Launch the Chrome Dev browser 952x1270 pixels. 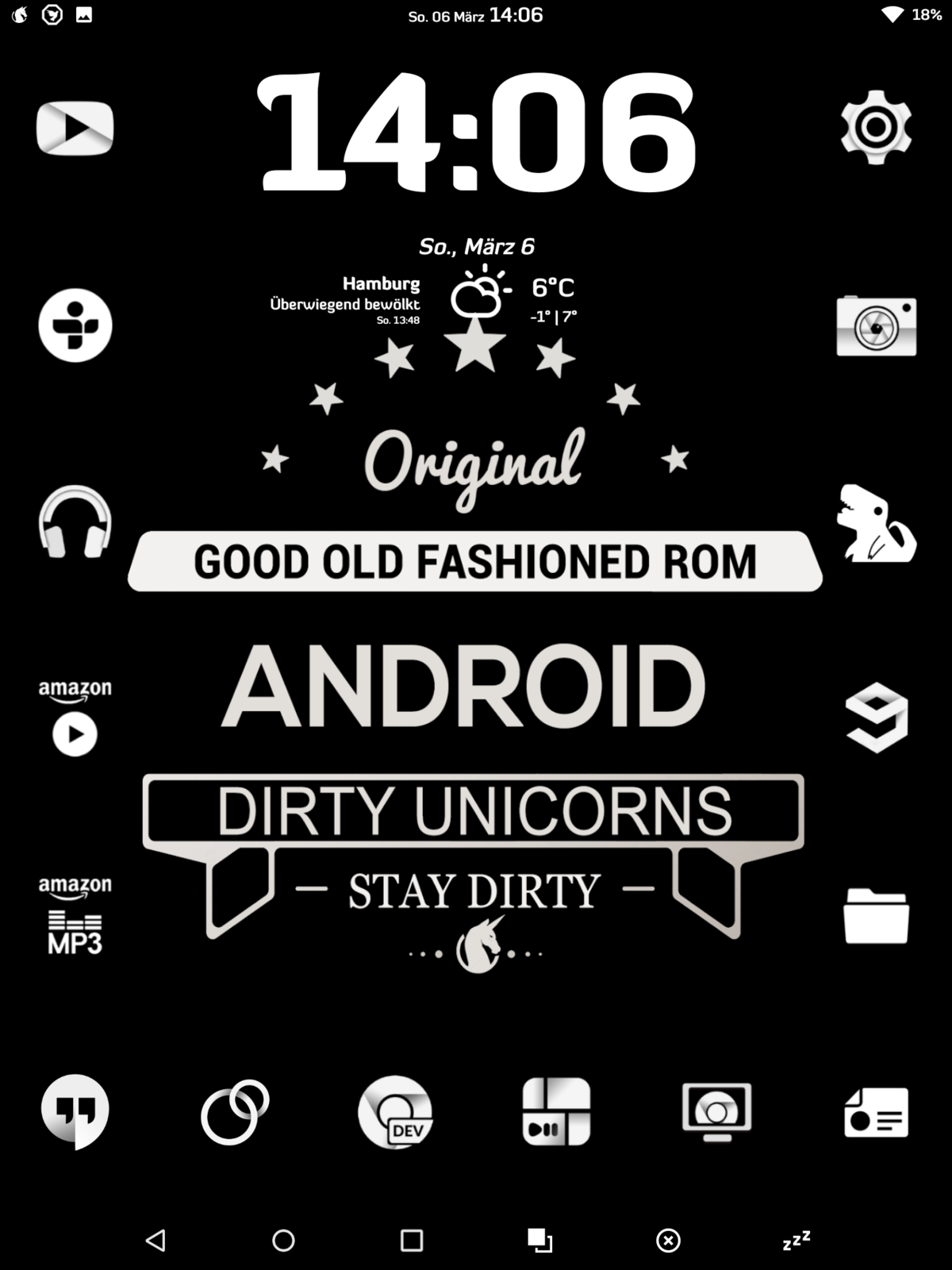point(395,1111)
